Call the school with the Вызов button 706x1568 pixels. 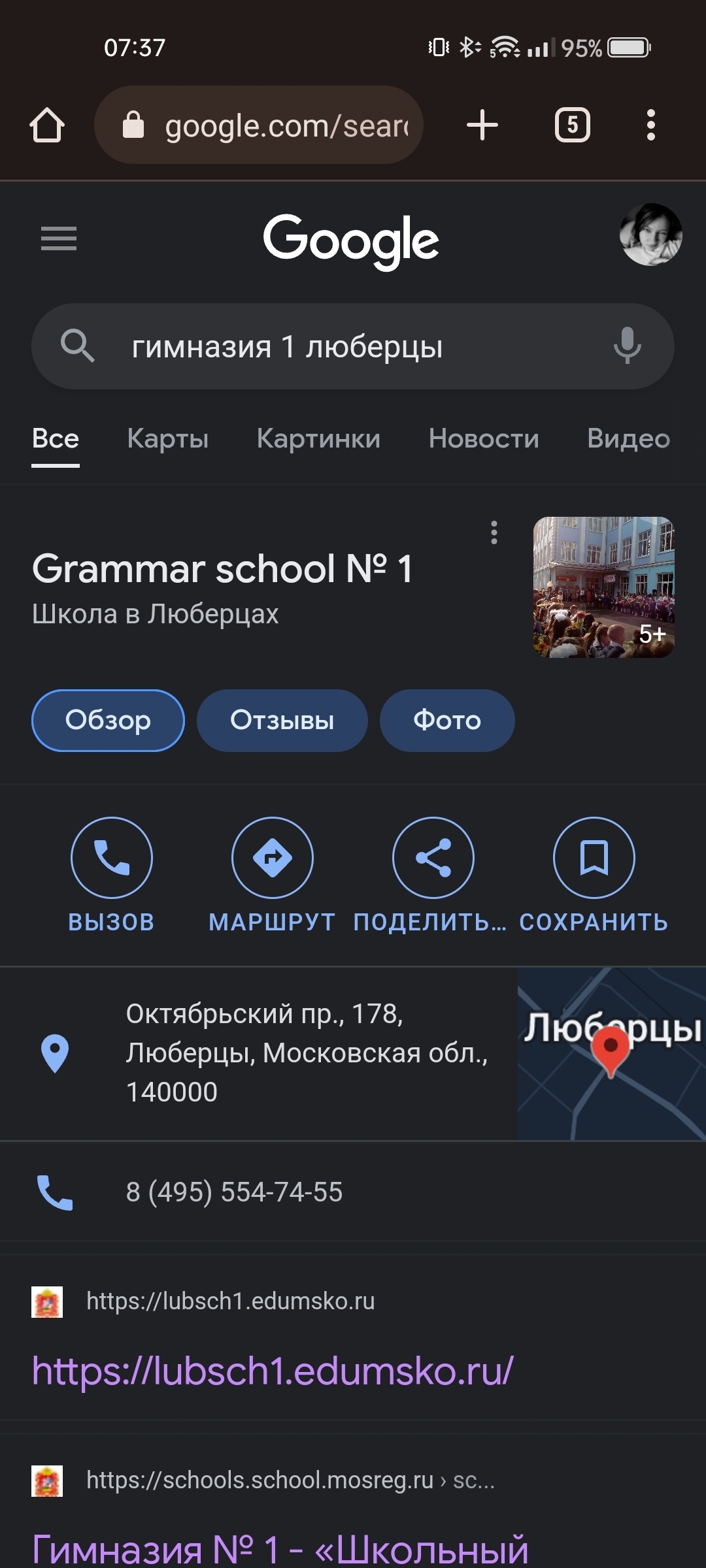click(x=112, y=858)
